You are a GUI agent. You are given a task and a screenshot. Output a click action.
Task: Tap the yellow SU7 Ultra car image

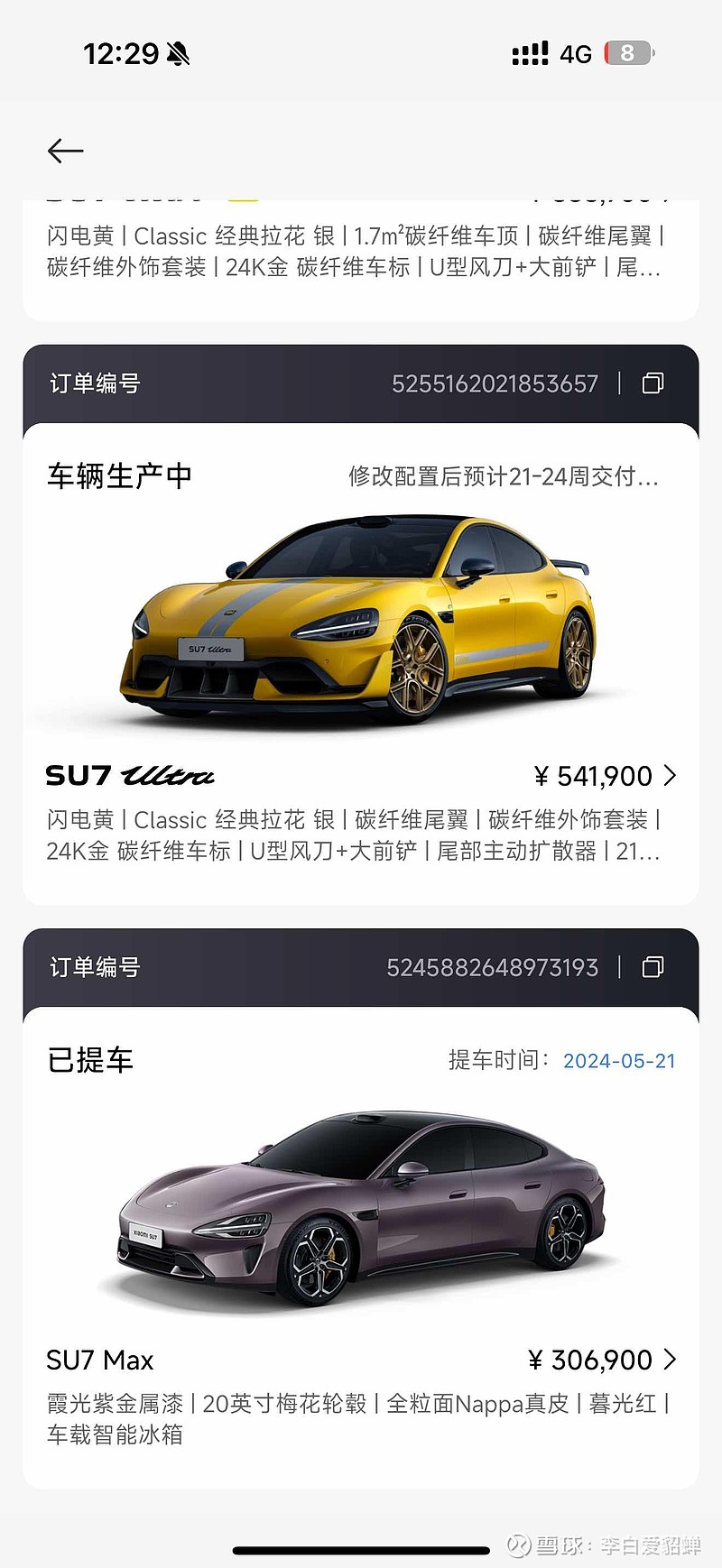(x=361, y=623)
